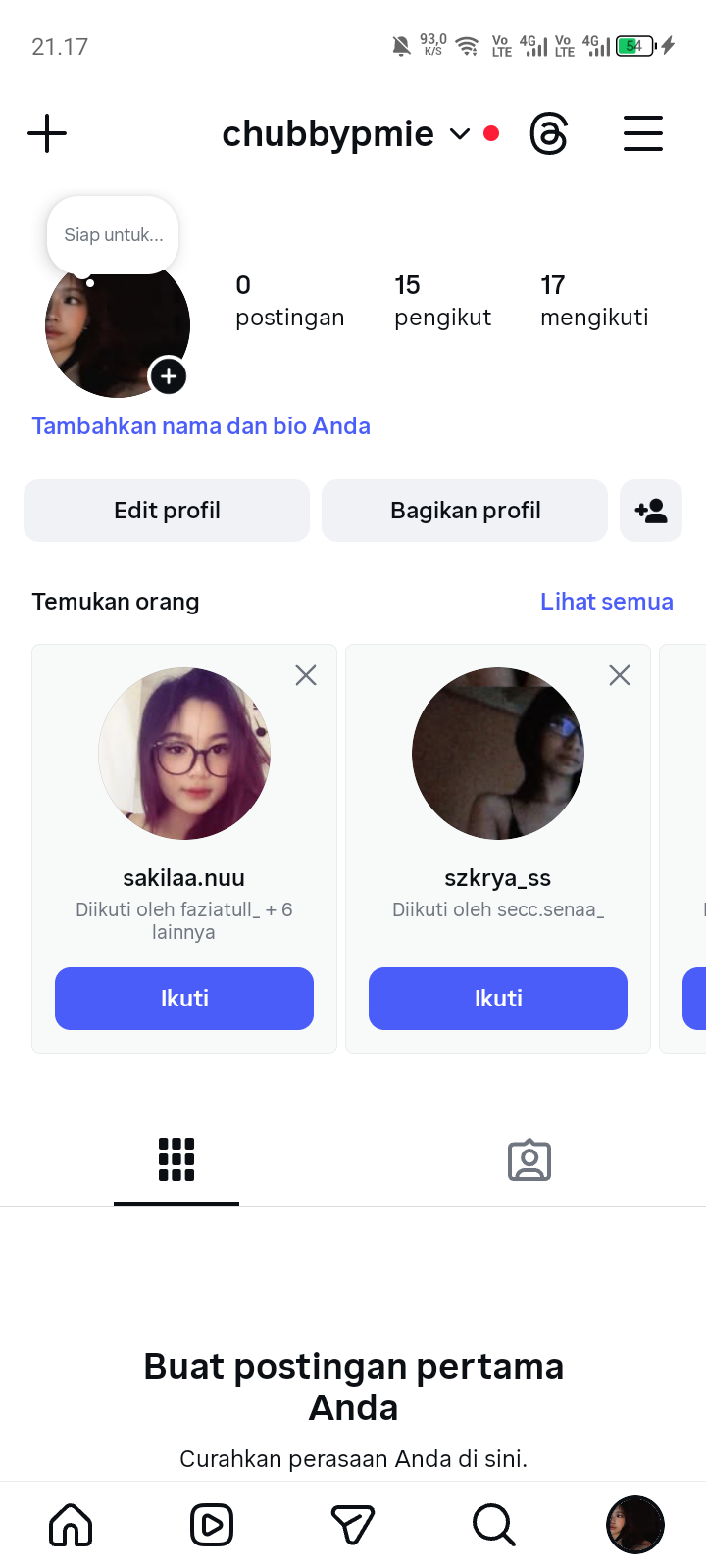Tap the 'Siap untuk...' note bubble

coord(113,235)
